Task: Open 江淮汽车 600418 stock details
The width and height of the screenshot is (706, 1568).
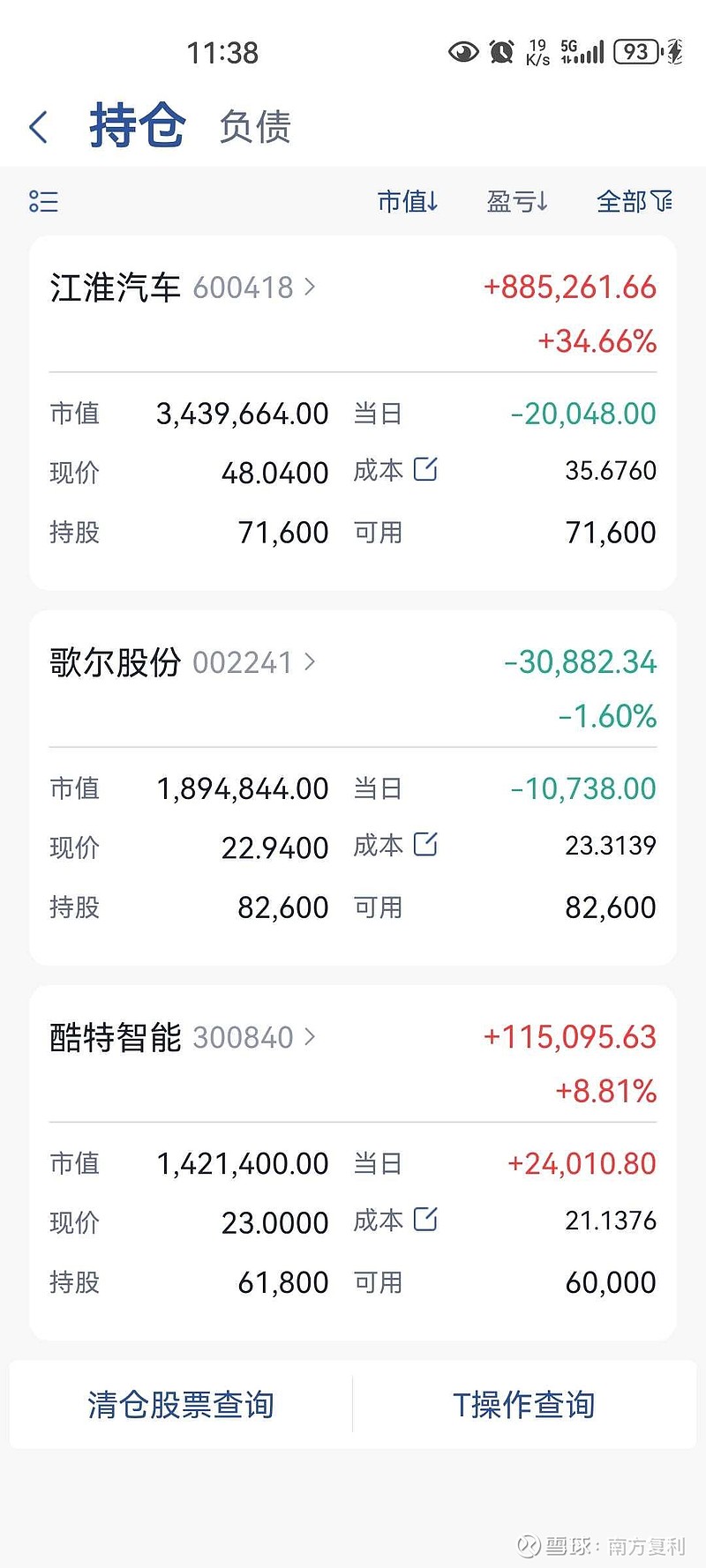Action: (x=183, y=287)
